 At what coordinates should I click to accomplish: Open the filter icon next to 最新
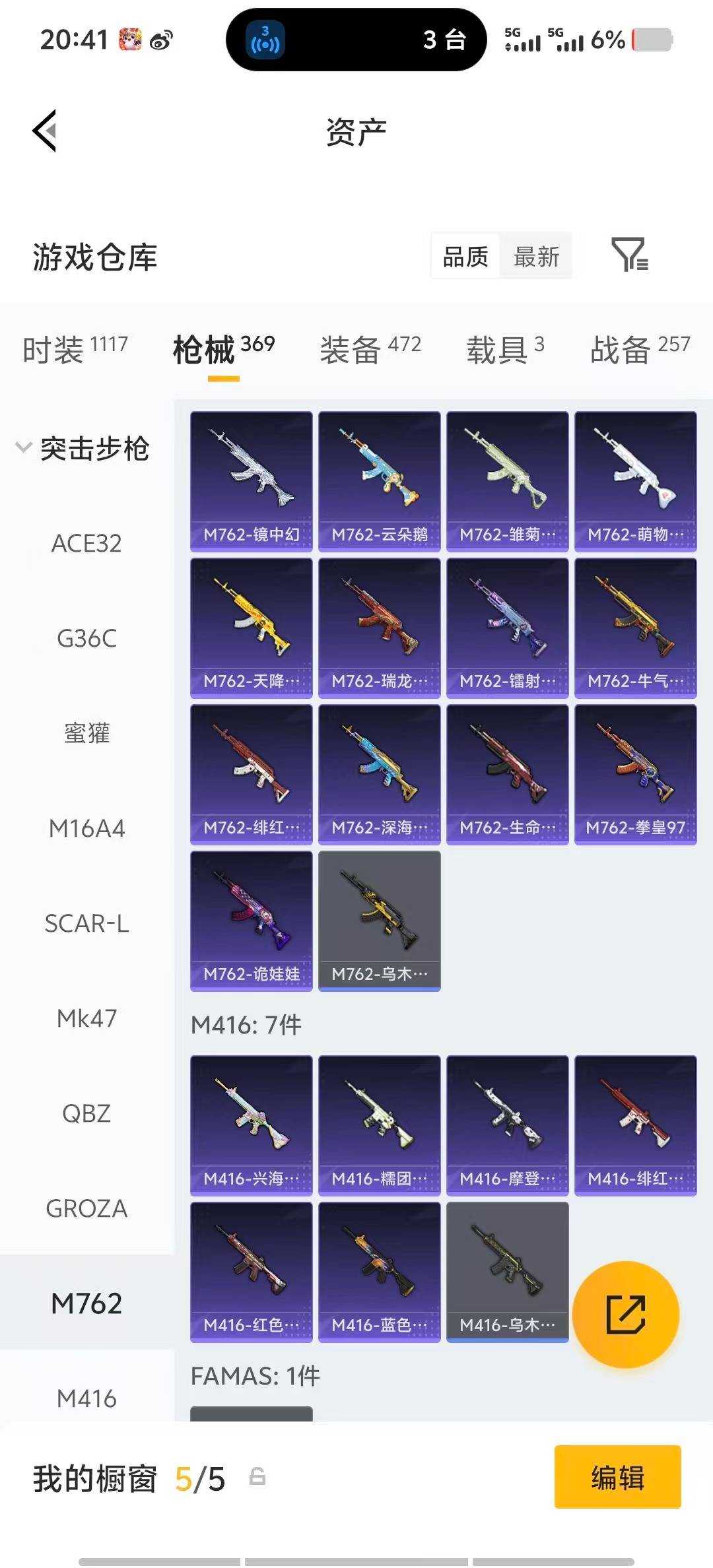[x=629, y=255]
